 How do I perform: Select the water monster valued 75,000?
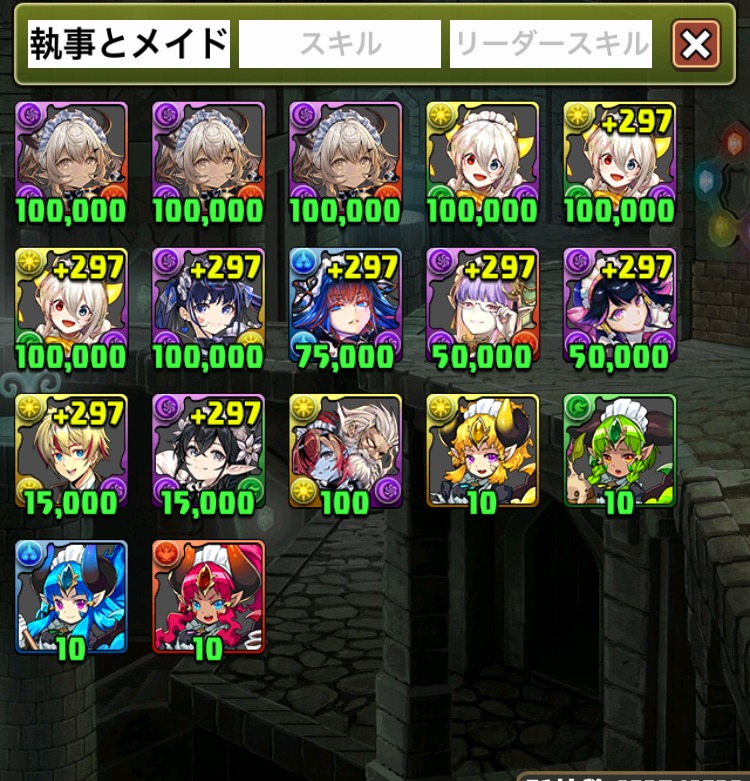(345, 304)
